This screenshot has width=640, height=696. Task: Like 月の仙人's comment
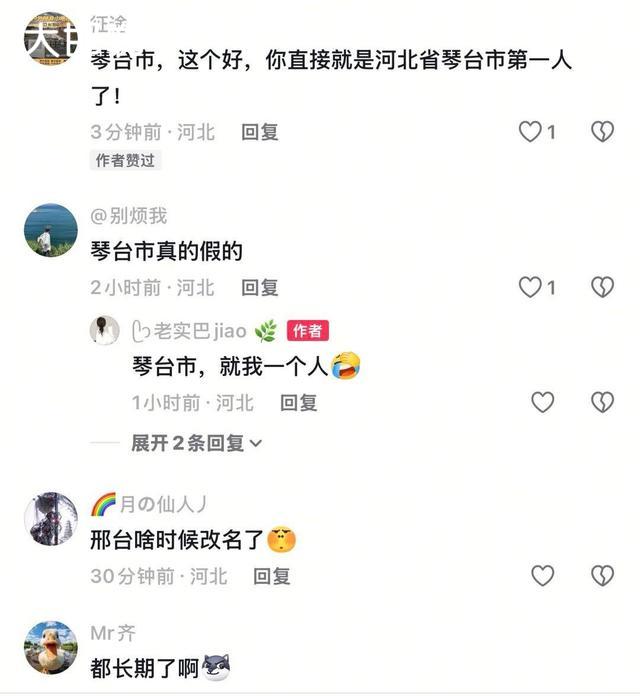tap(542, 575)
